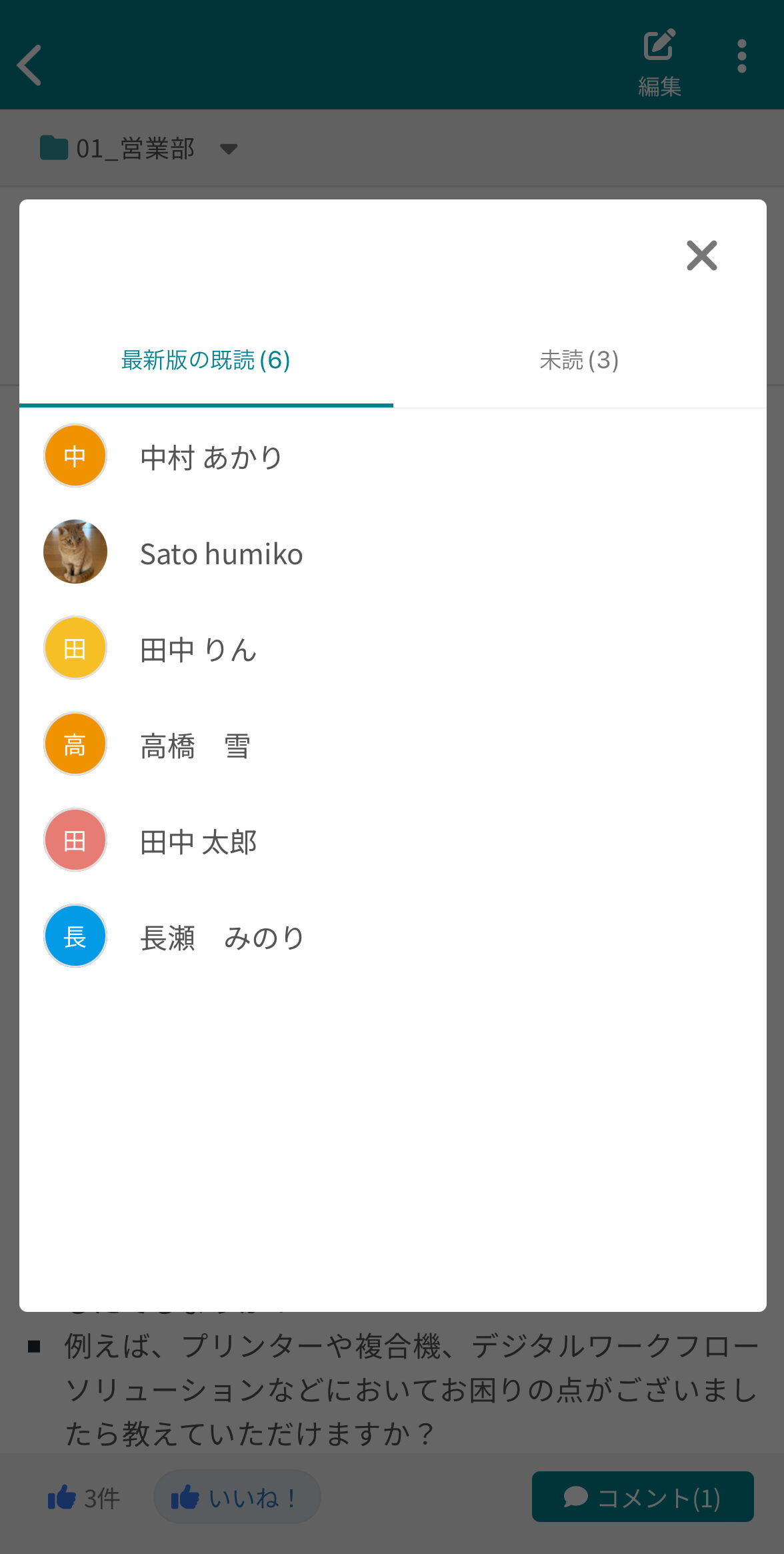
Task: Open 長瀬 みのり's entry
Action: pos(221,938)
